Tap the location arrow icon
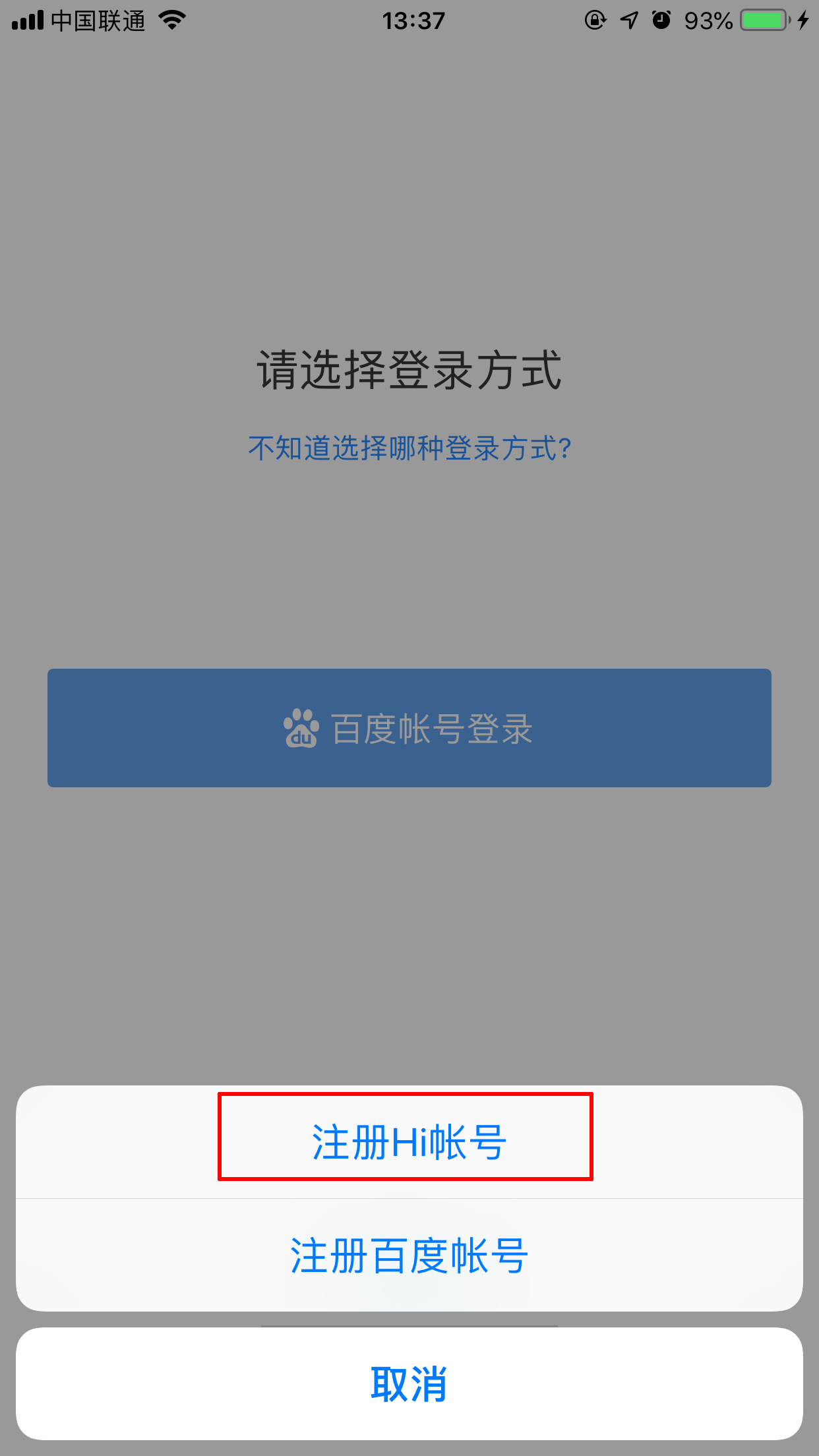 coord(630,21)
